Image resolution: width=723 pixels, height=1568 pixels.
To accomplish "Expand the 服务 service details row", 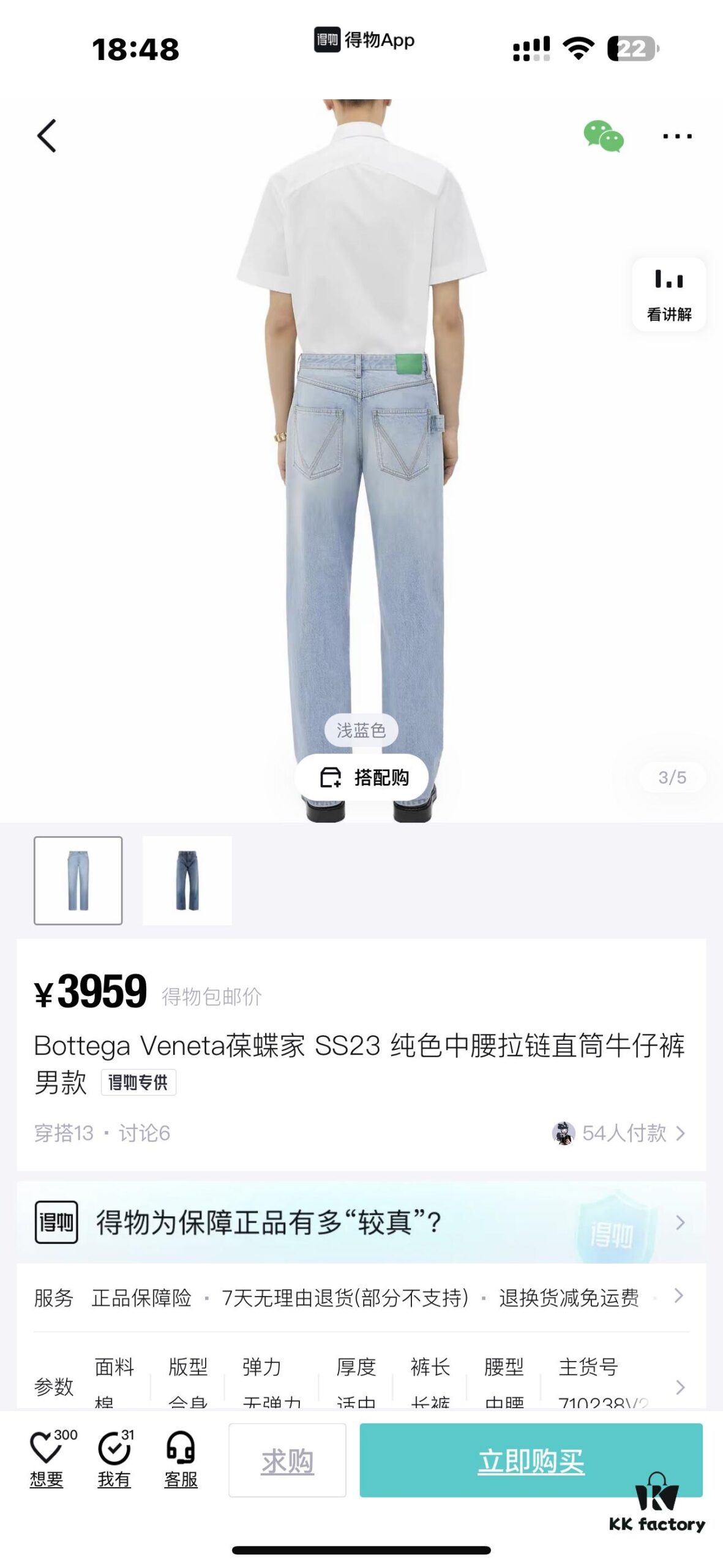I will (x=361, y=1297).
